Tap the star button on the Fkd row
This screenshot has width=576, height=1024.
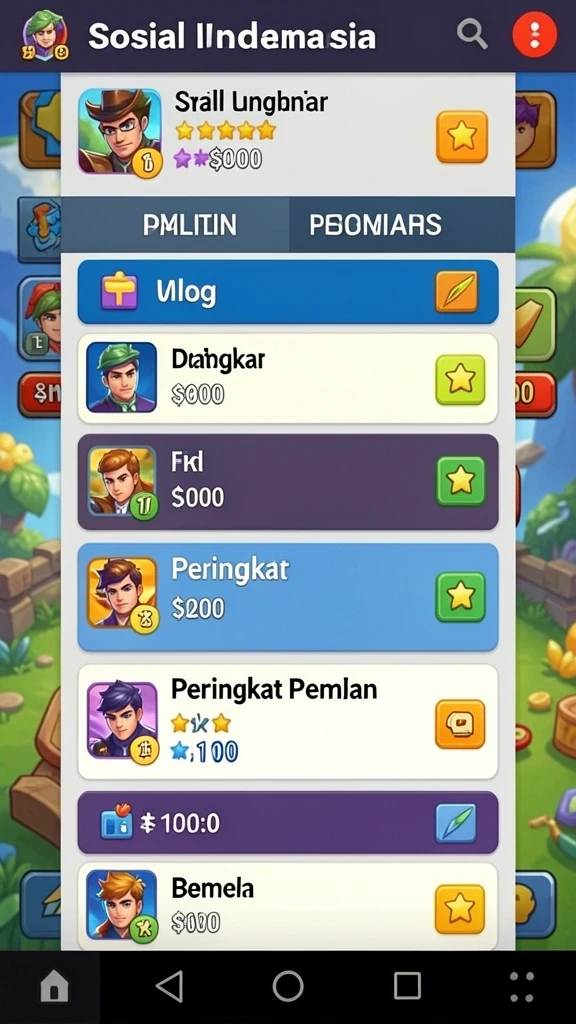coord(460,481)
